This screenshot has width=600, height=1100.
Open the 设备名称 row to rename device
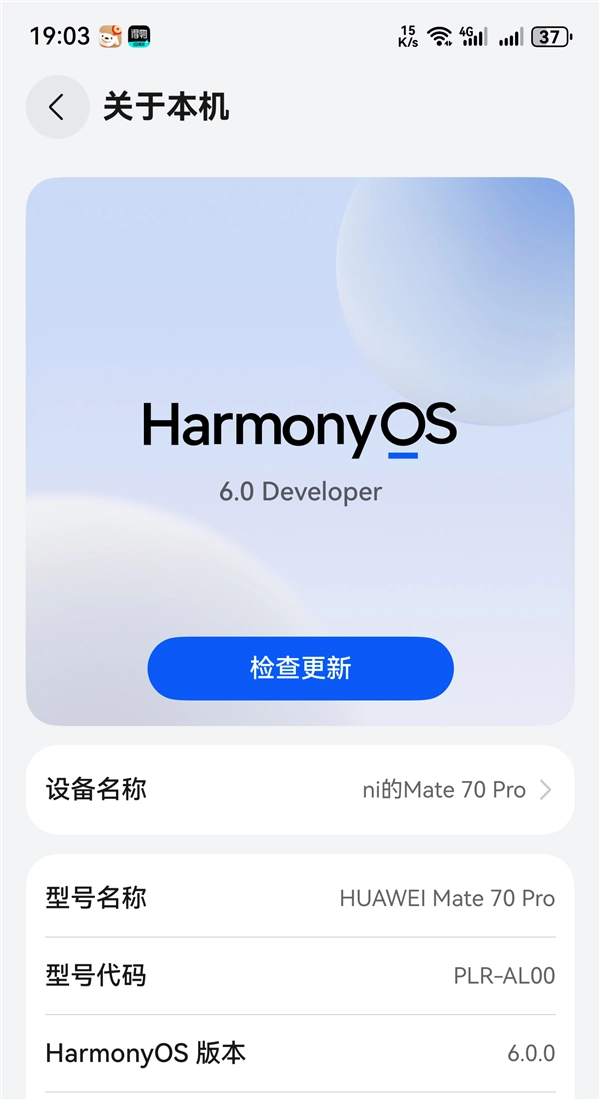pos(300,790)
